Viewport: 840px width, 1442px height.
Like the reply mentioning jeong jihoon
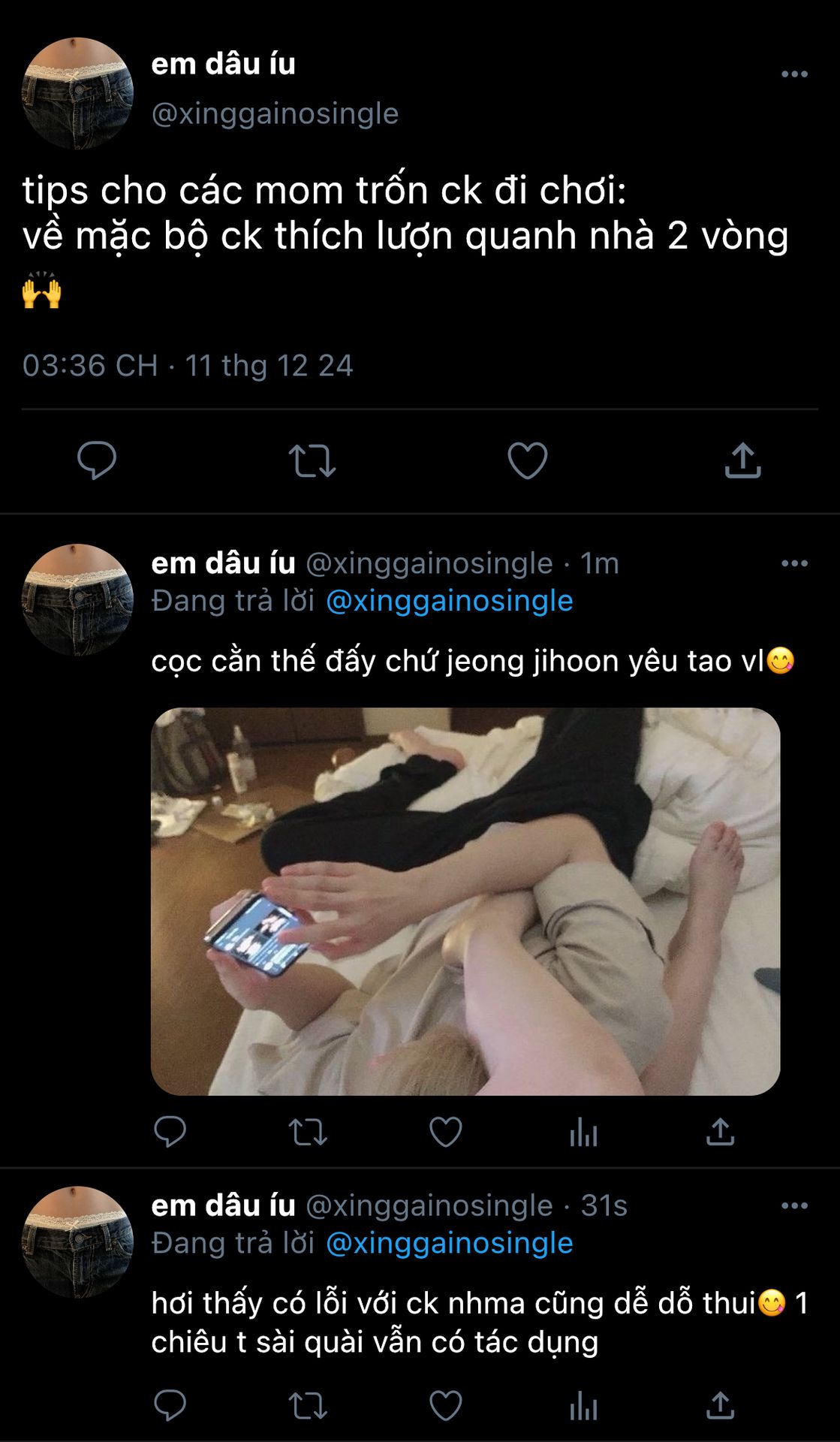[445, 1132]
